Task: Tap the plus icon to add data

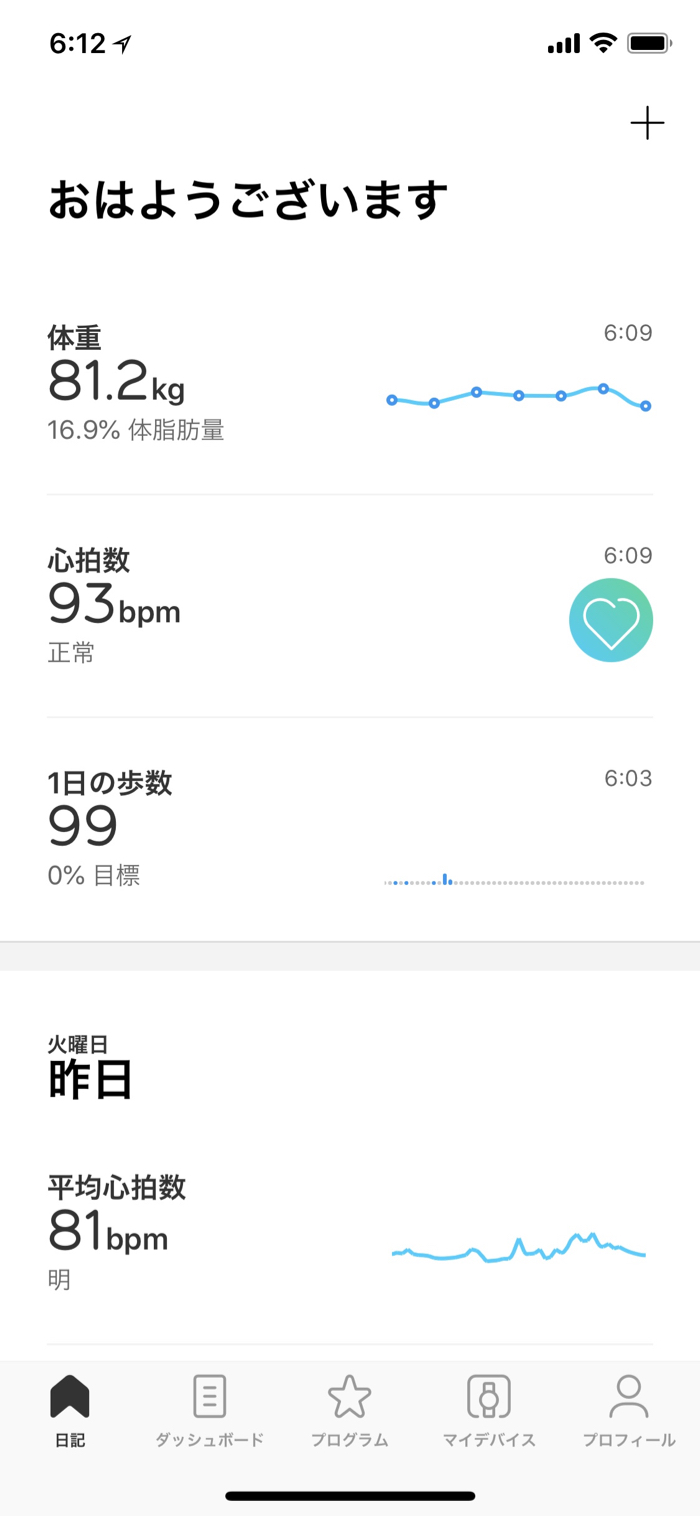Action: point(647,124)
